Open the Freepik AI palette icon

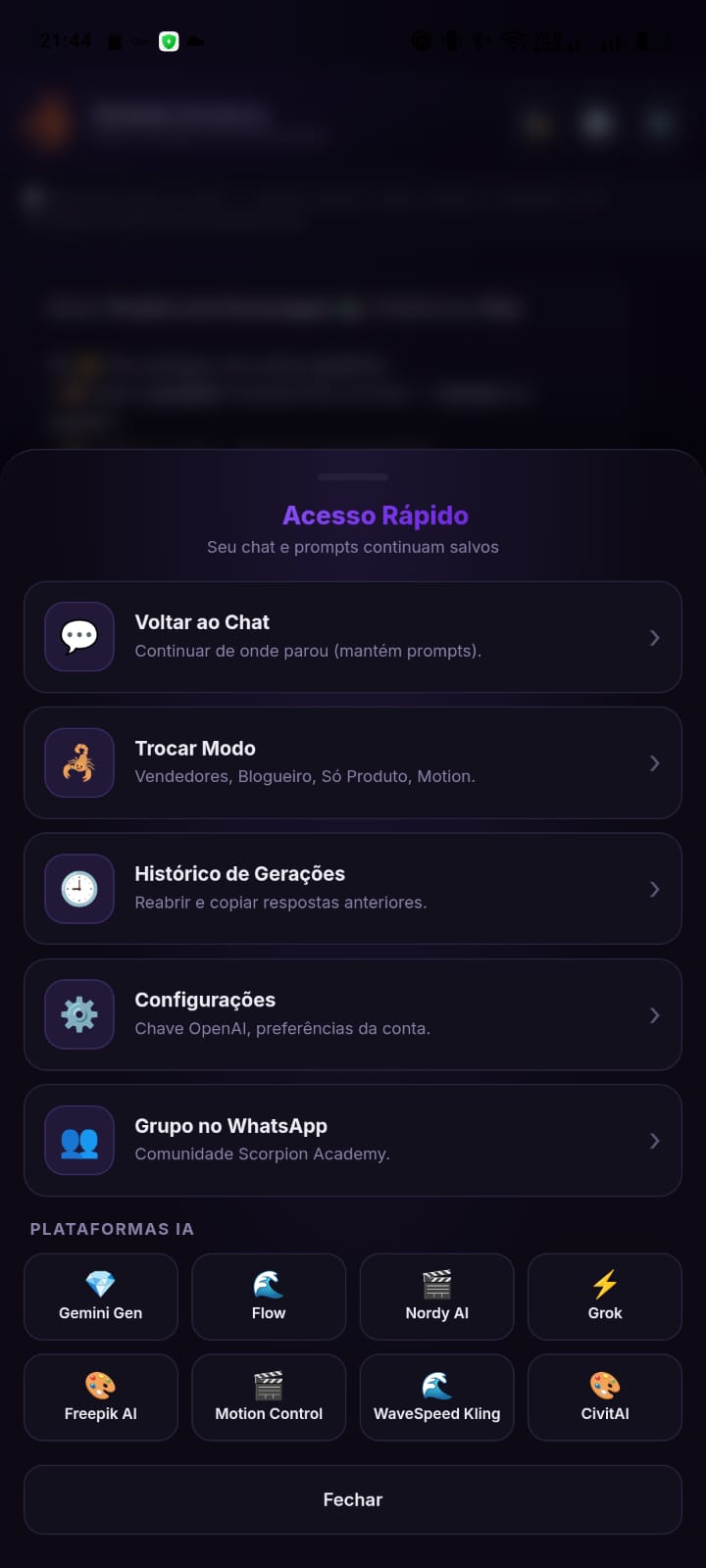[x=100, y=1385]
